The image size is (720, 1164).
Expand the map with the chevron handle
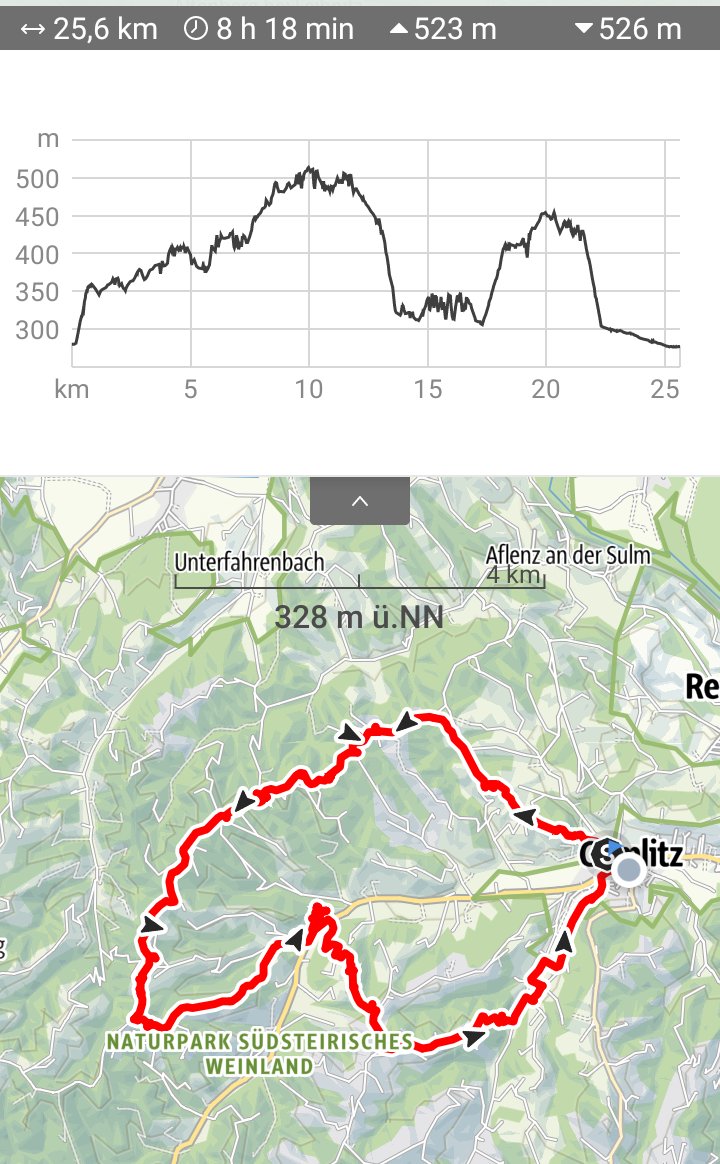(360, 501)
